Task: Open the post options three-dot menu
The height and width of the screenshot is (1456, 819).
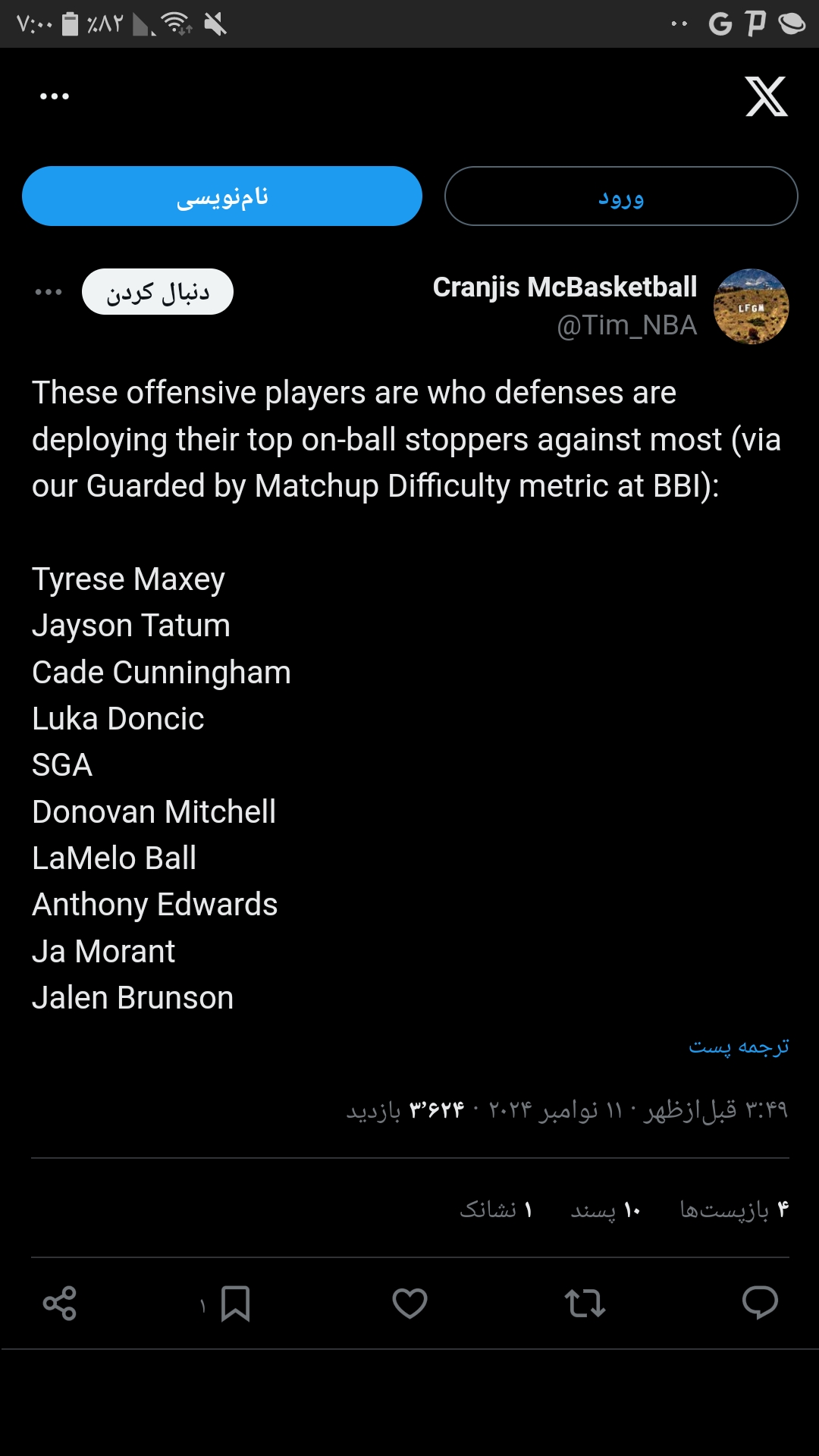Action: tap(49, 292)
